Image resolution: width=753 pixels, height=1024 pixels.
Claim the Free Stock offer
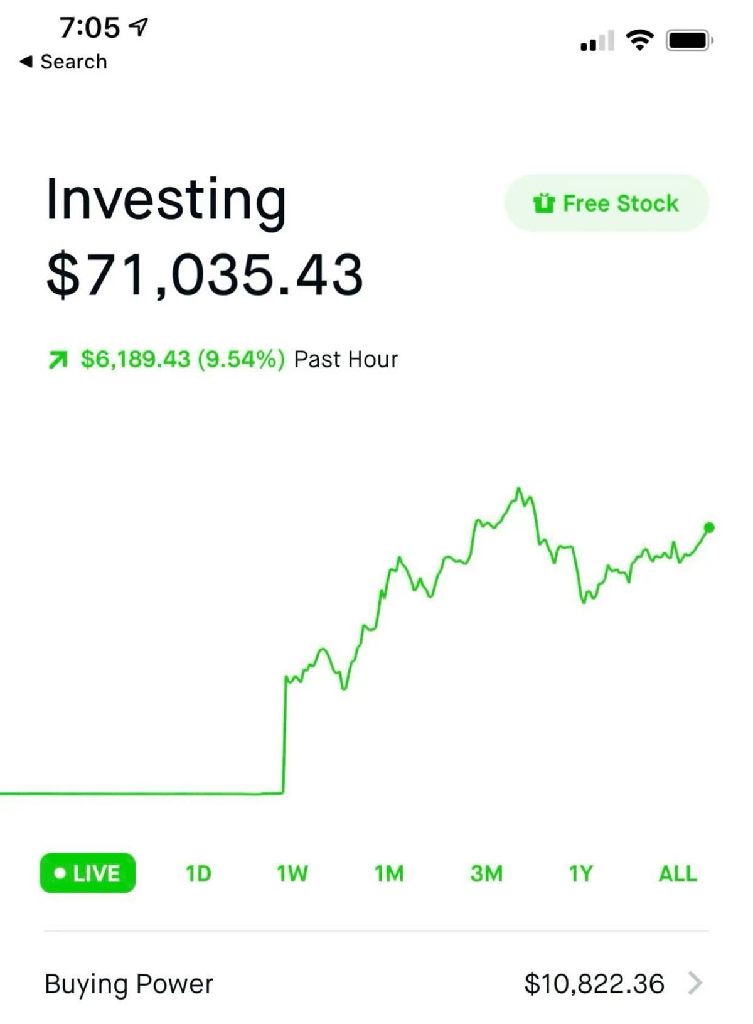pyautogui.click(x=607, y=204)
